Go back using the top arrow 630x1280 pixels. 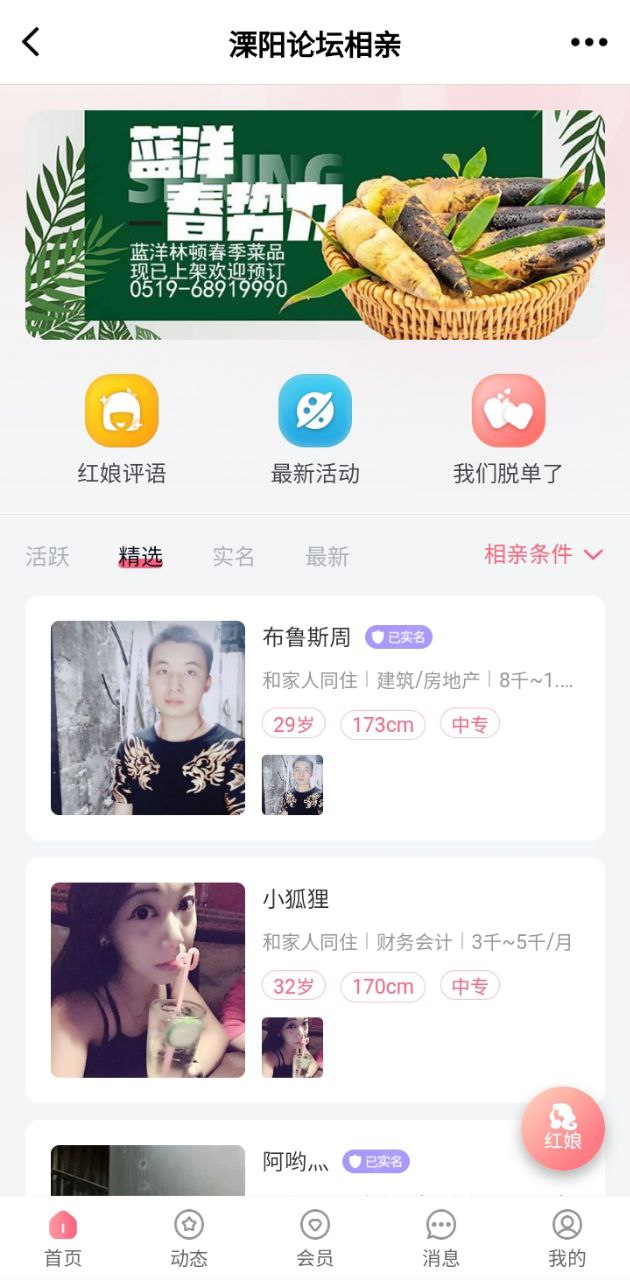click(x=32, y=42)
